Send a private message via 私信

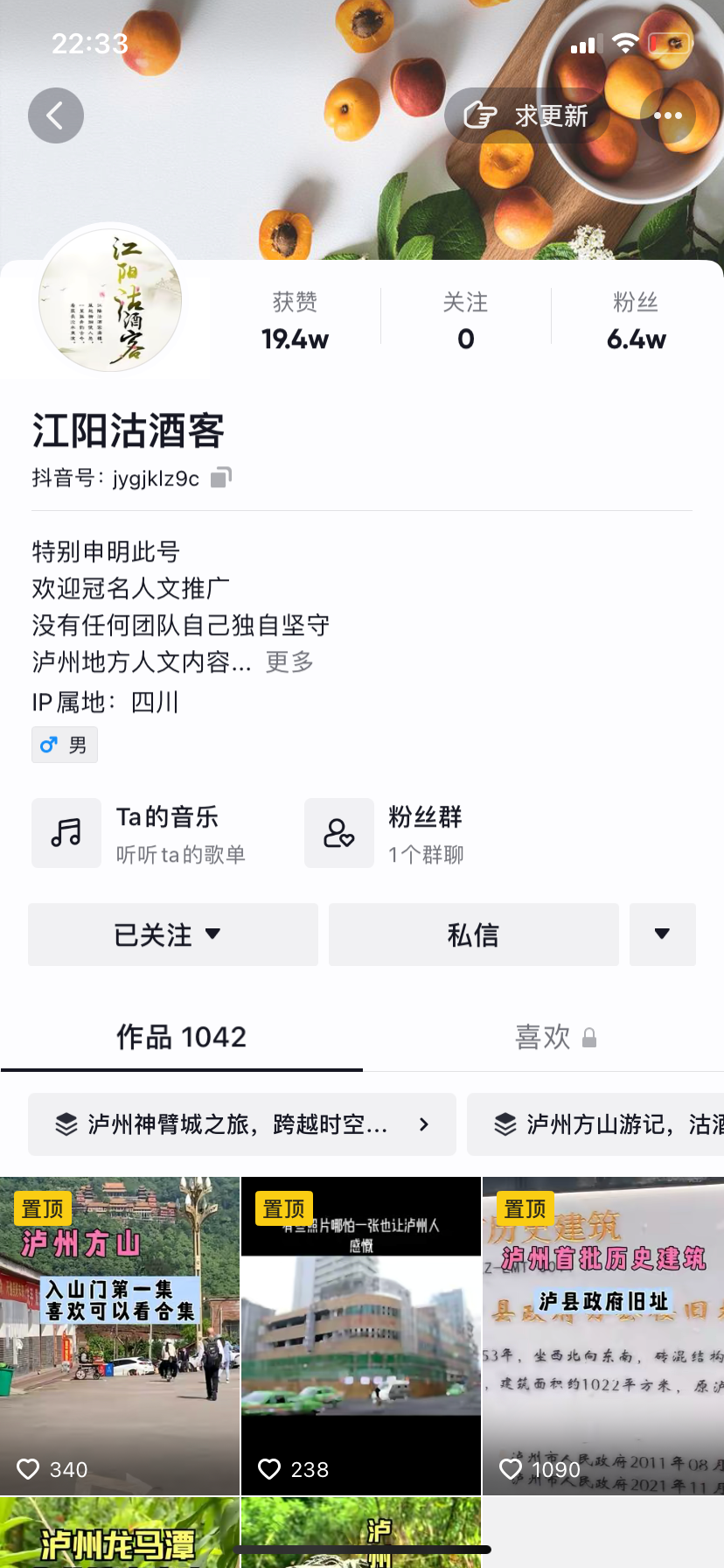473,934
